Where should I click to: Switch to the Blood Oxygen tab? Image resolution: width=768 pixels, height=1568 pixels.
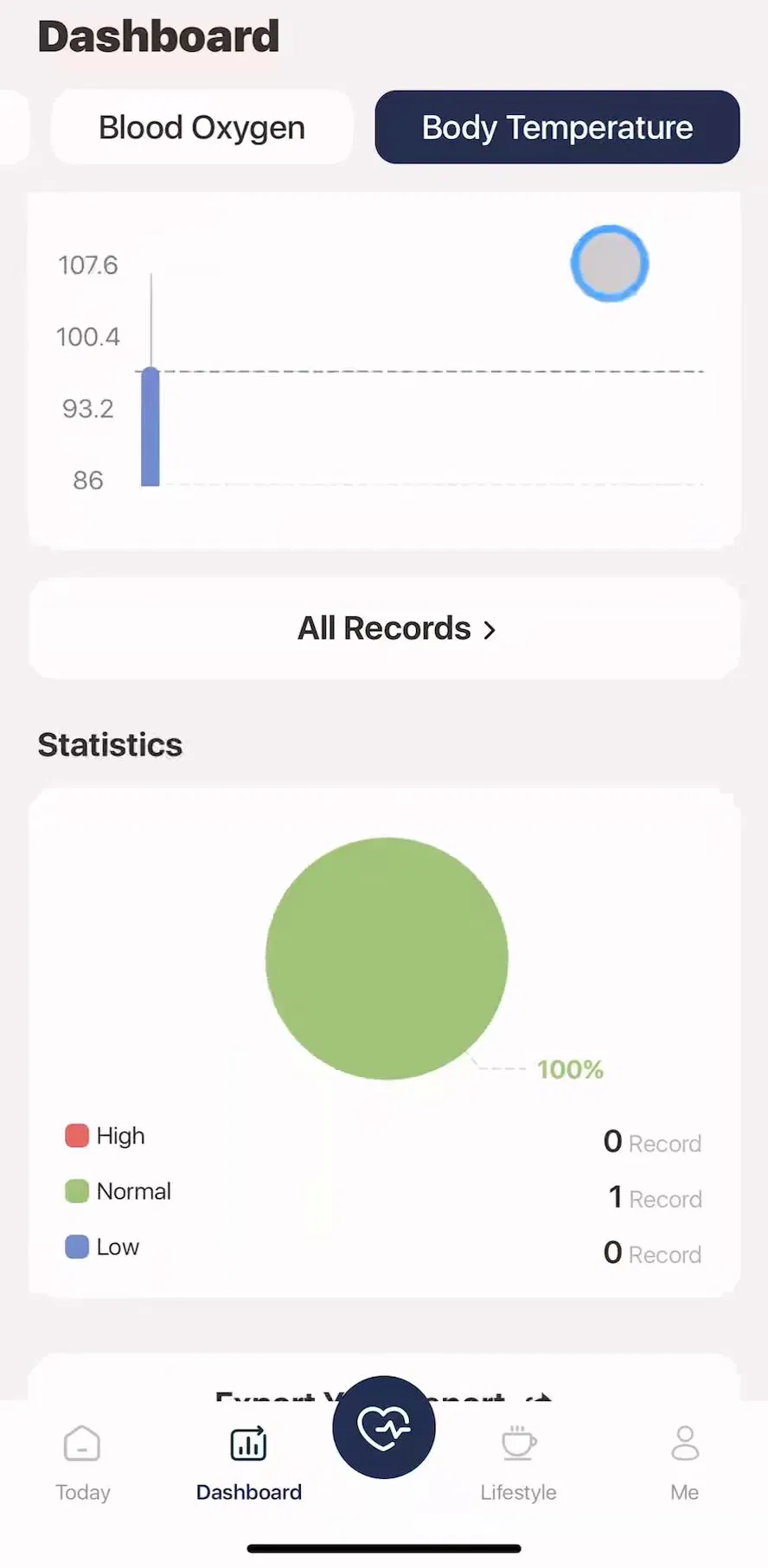click(x=202, y=128)
